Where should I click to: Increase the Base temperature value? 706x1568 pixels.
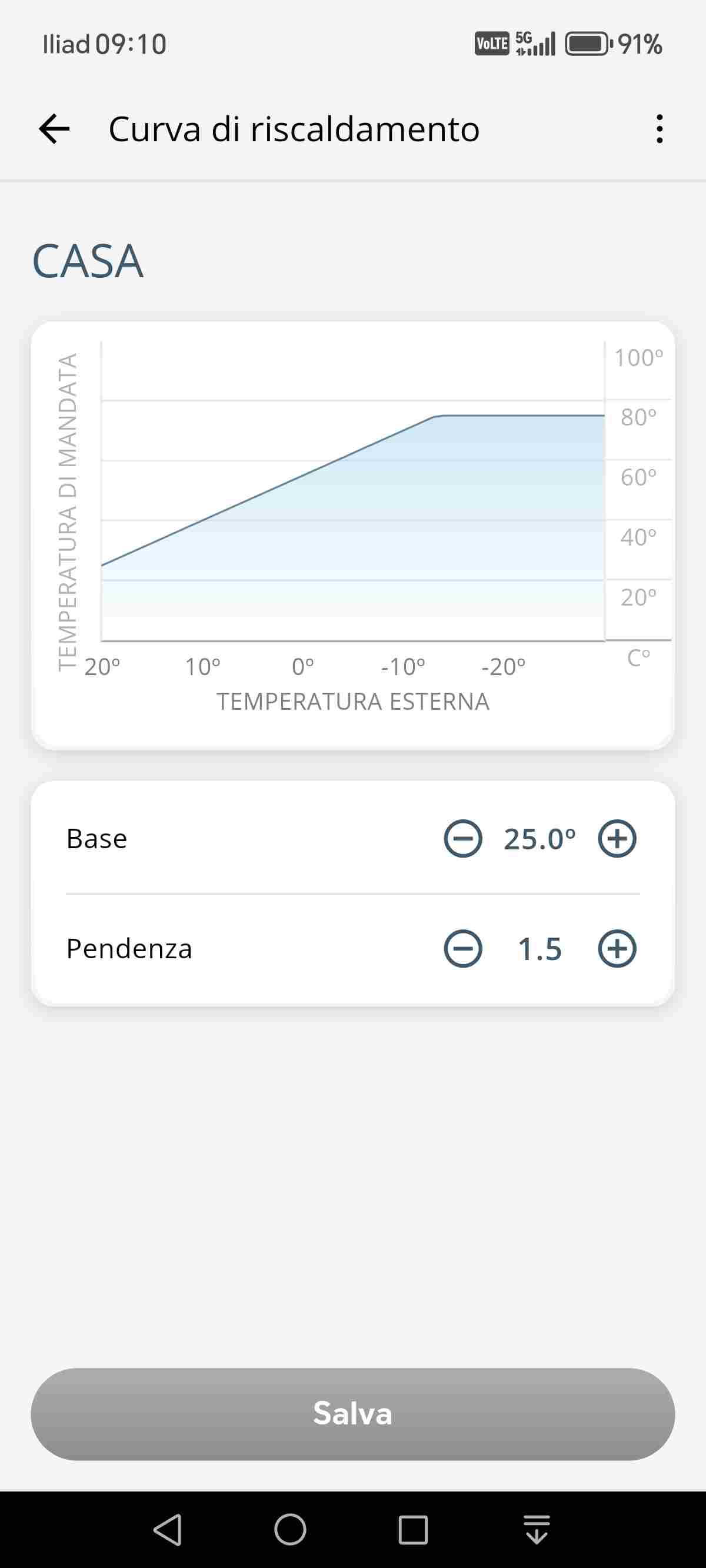point(617,839)
